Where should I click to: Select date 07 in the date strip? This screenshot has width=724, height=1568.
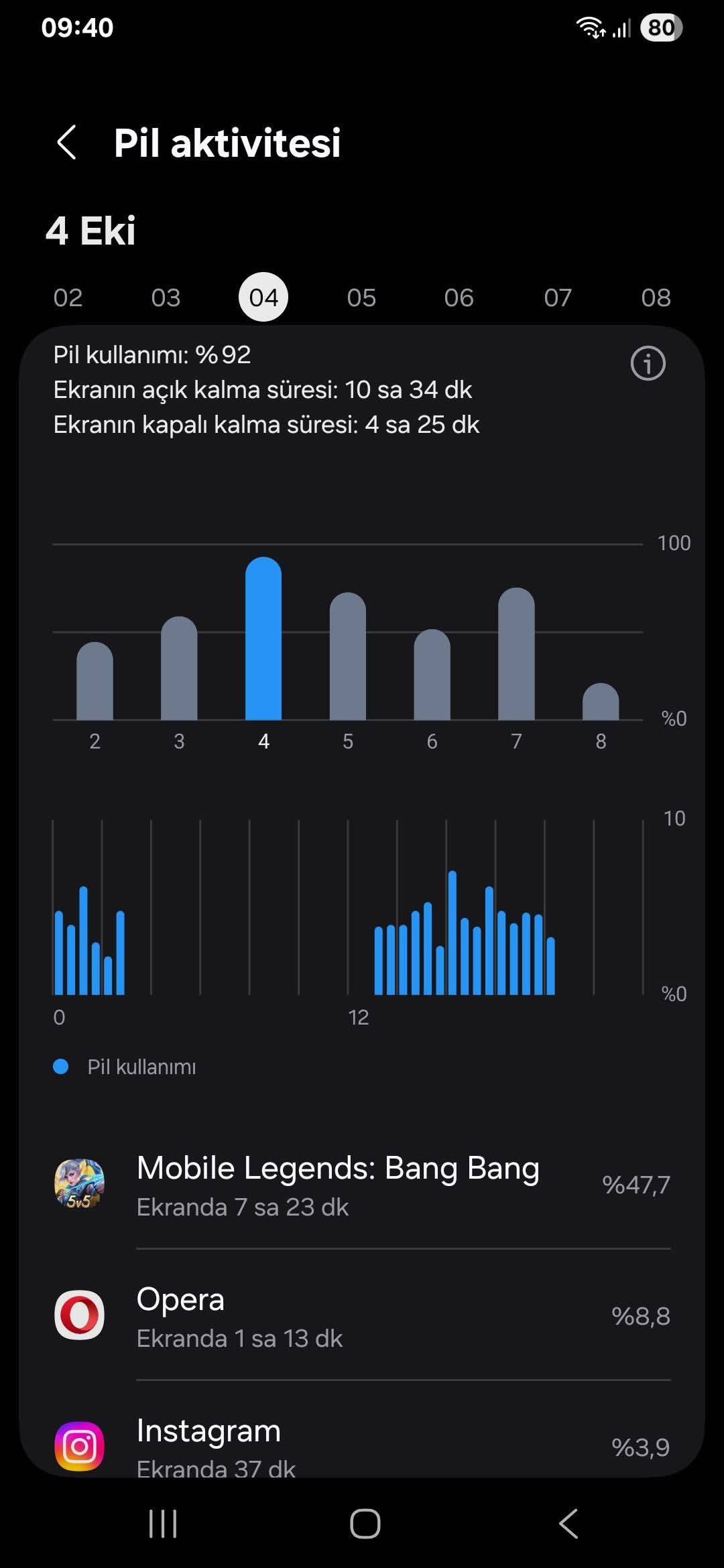point(558,298)
